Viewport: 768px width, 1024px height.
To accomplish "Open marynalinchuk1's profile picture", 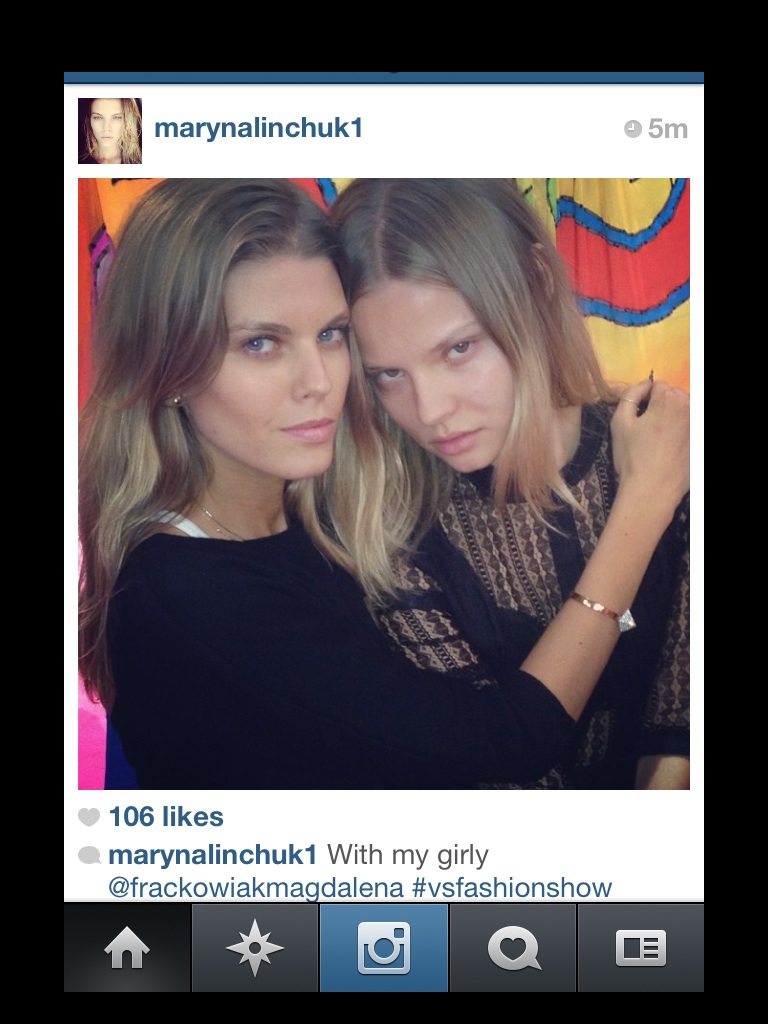I will click(110, 131).
